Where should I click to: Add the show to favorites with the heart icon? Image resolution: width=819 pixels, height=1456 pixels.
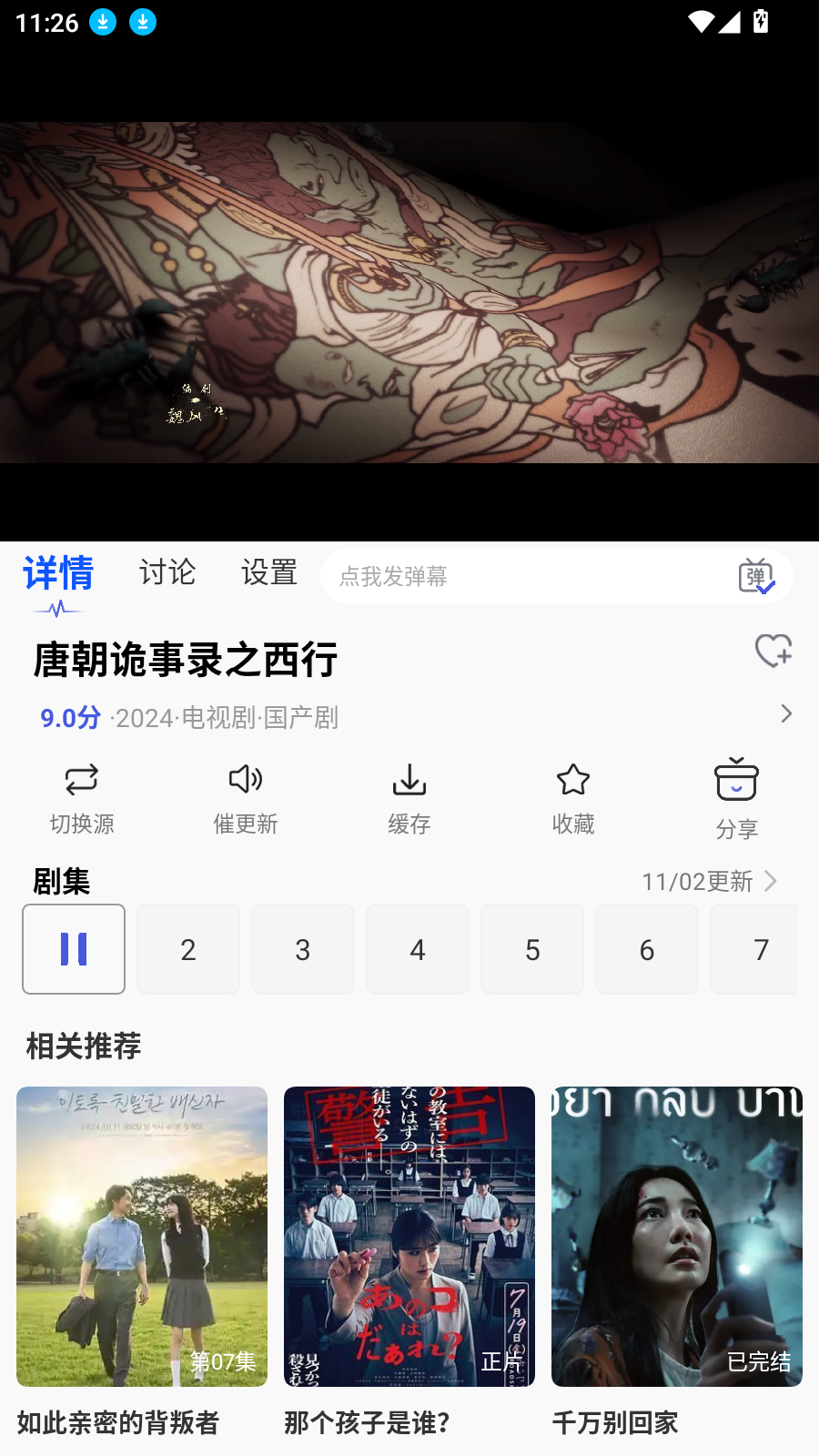[x=773, y=651]
